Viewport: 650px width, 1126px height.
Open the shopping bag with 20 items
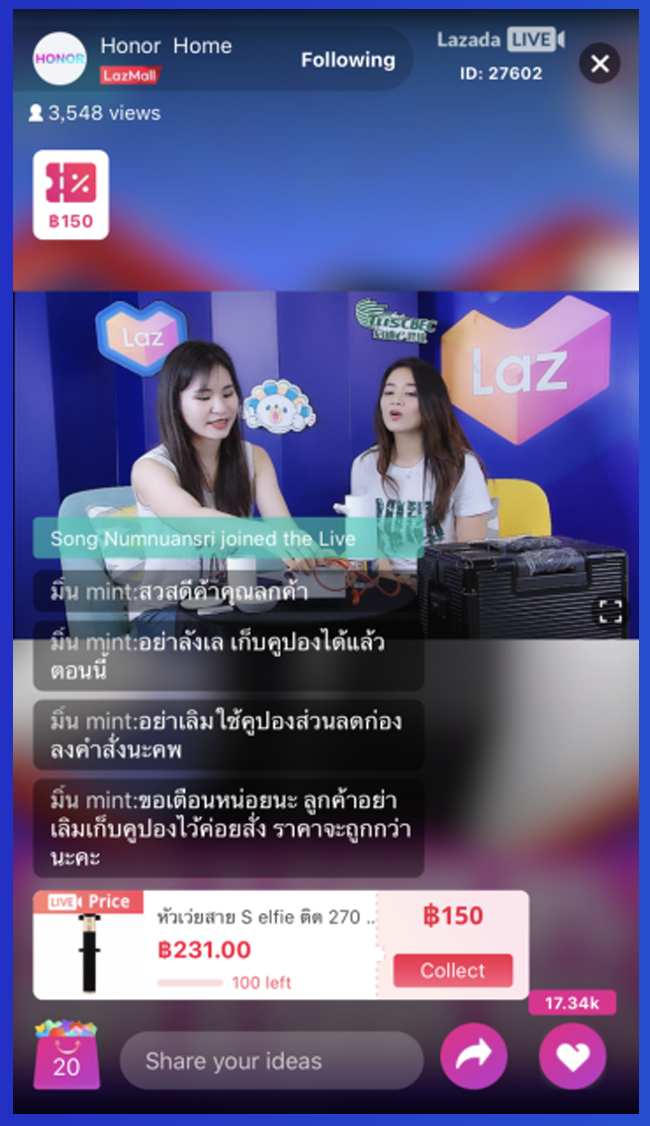67,1055
